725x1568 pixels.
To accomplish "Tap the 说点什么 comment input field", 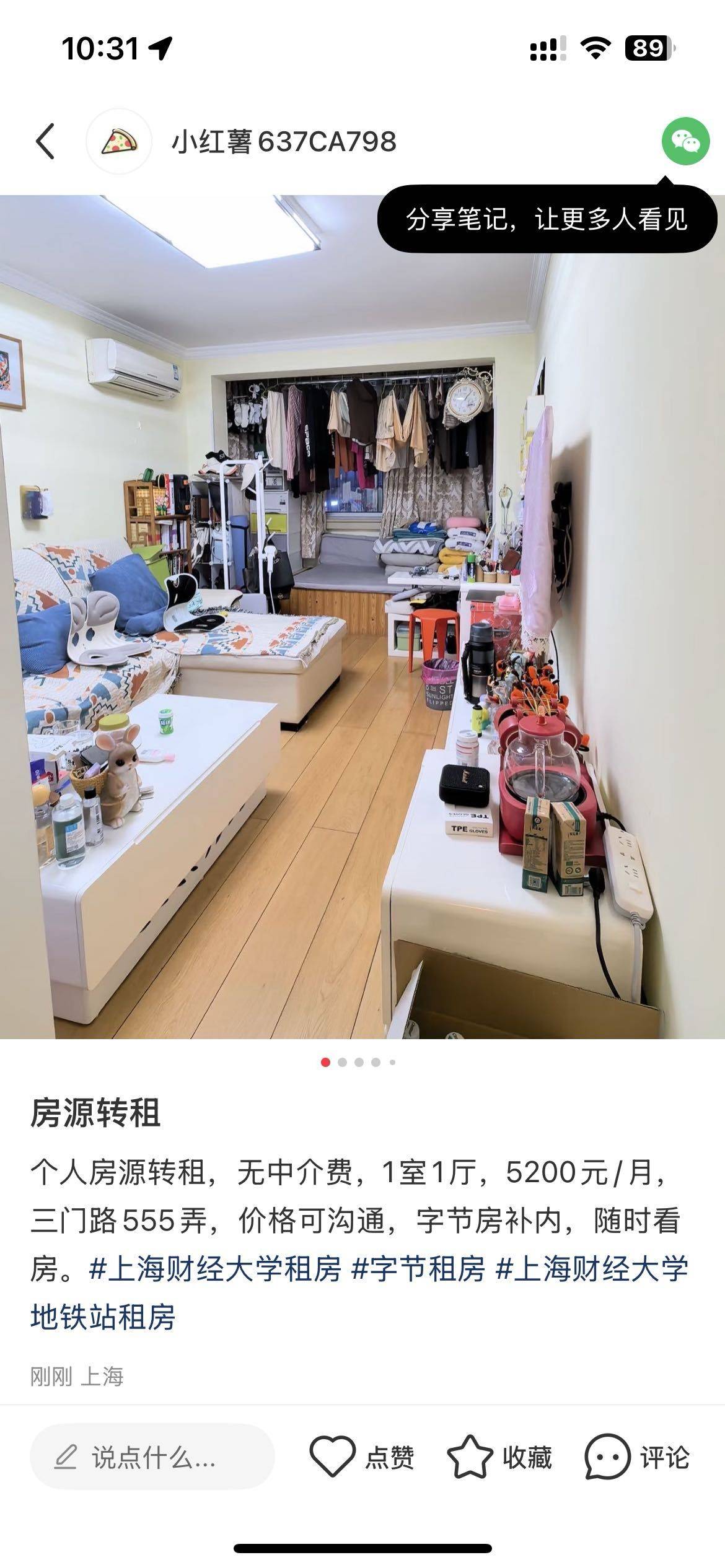I will (152, 1458).
